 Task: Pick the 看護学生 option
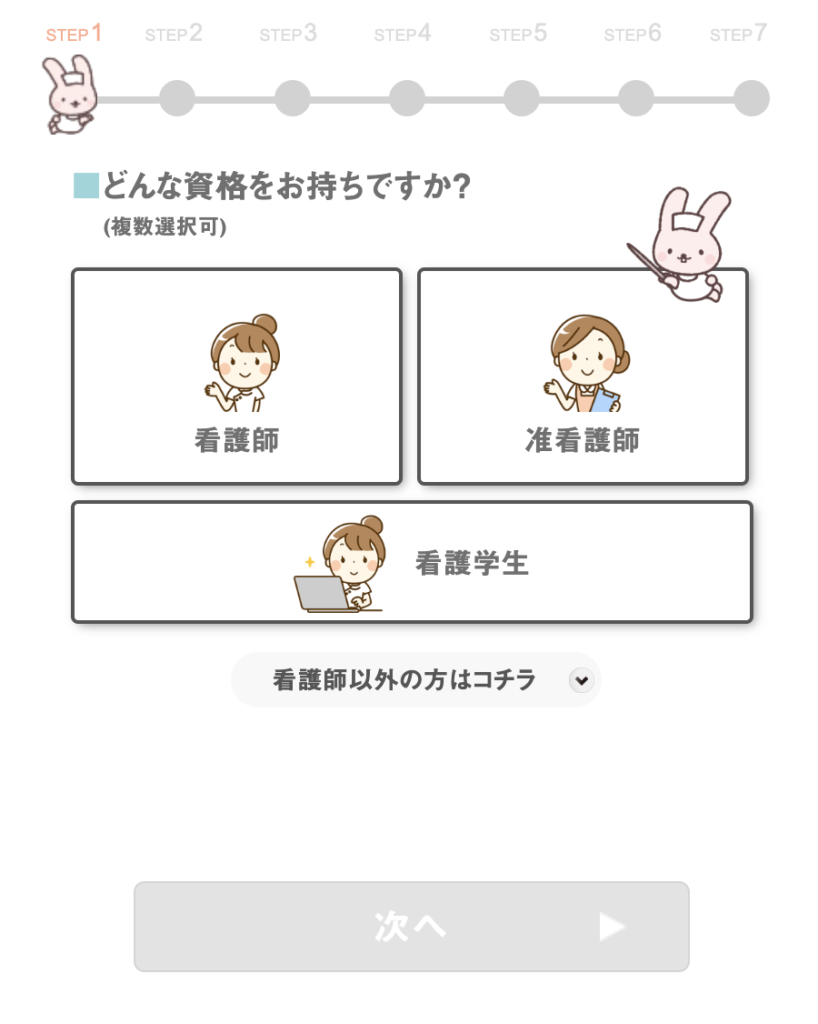click(411, 562)
